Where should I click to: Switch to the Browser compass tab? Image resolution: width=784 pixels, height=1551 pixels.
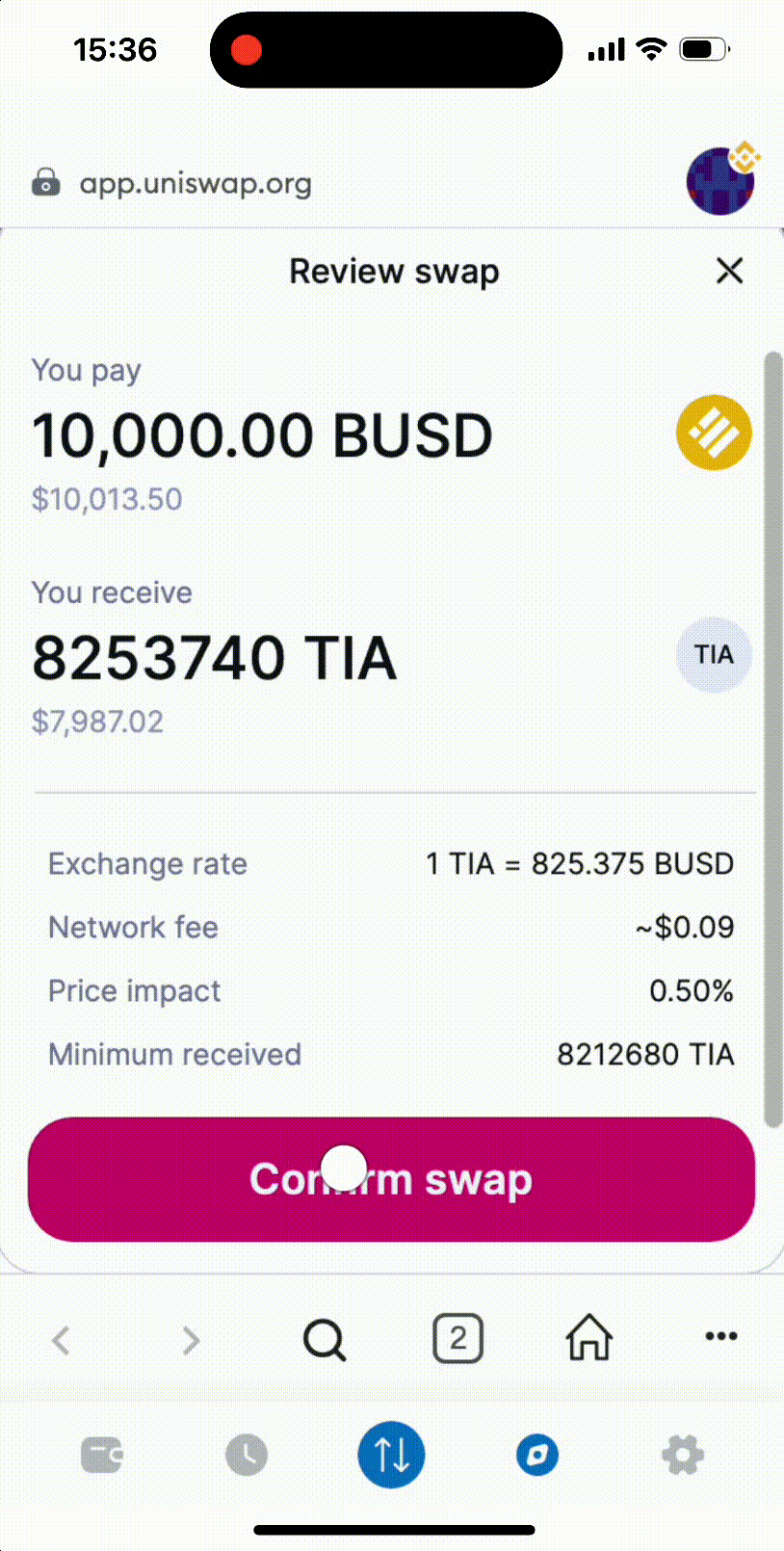(x=536, y=1455)
